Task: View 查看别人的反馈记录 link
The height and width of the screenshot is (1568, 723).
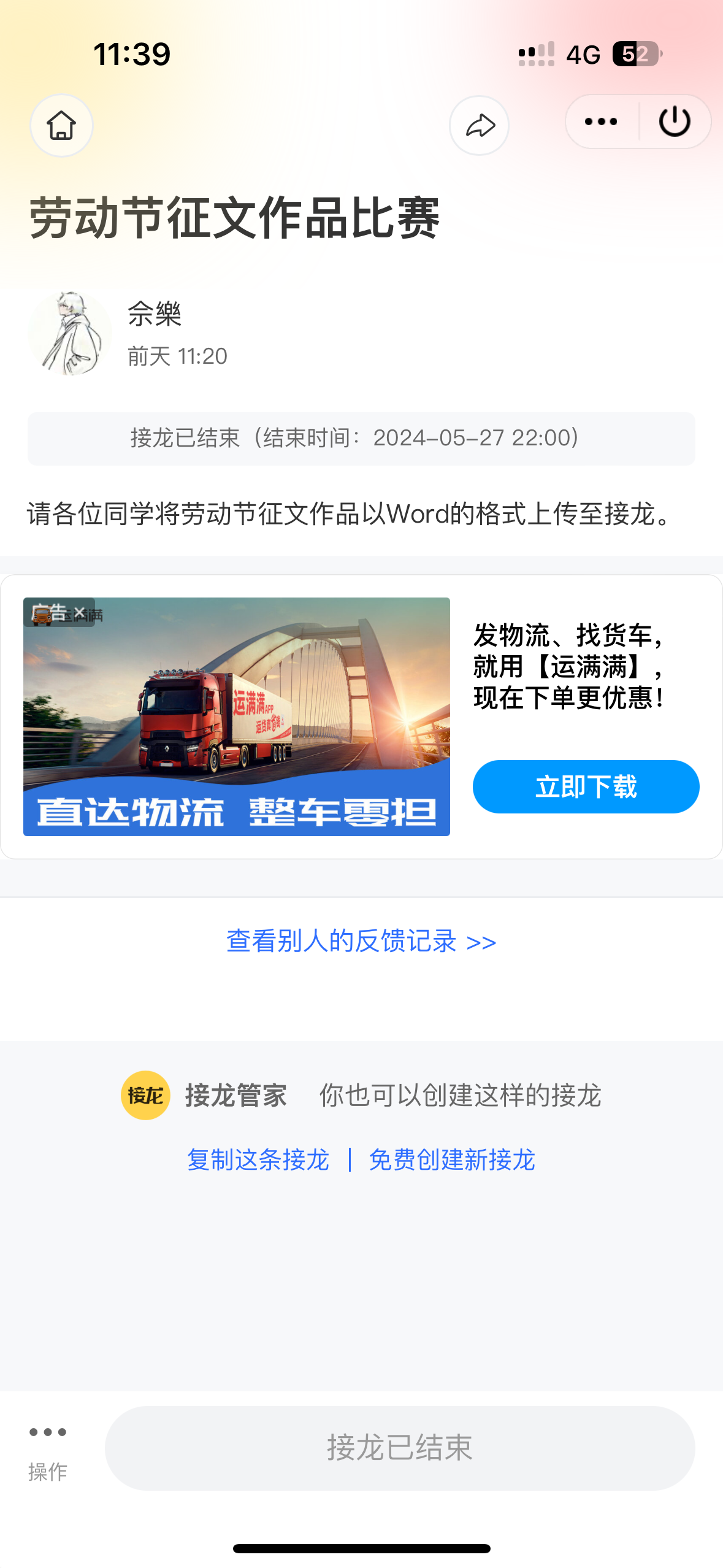Action: pos(361,941)
